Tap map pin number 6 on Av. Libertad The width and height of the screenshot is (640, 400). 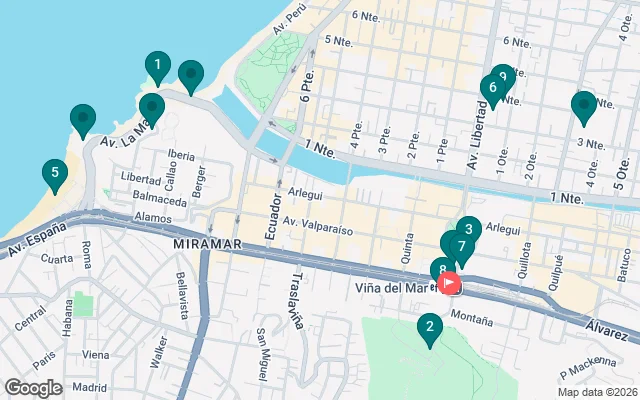click(x=490, y=88)
